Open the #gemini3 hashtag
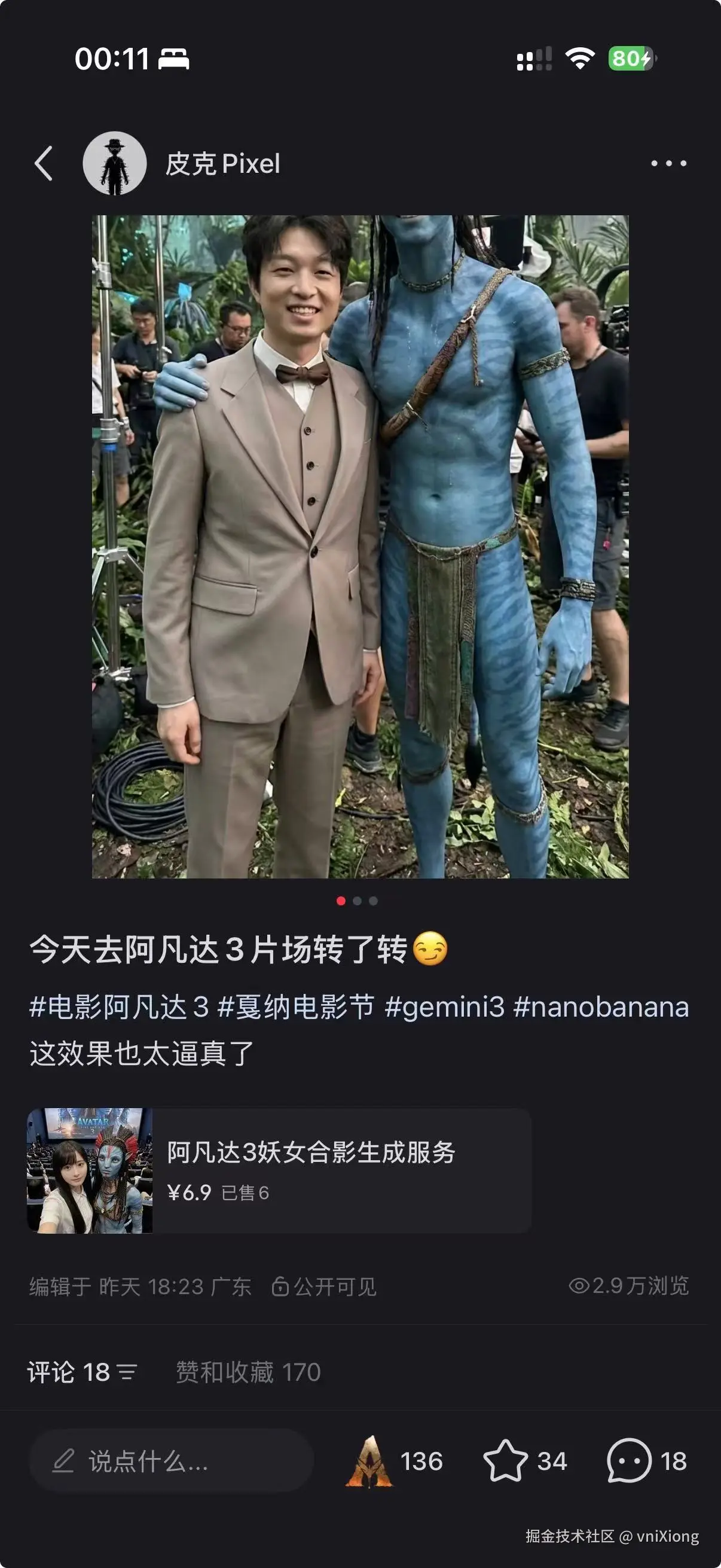Viewport: 721px width, 1568px height. click(445, 1008)
